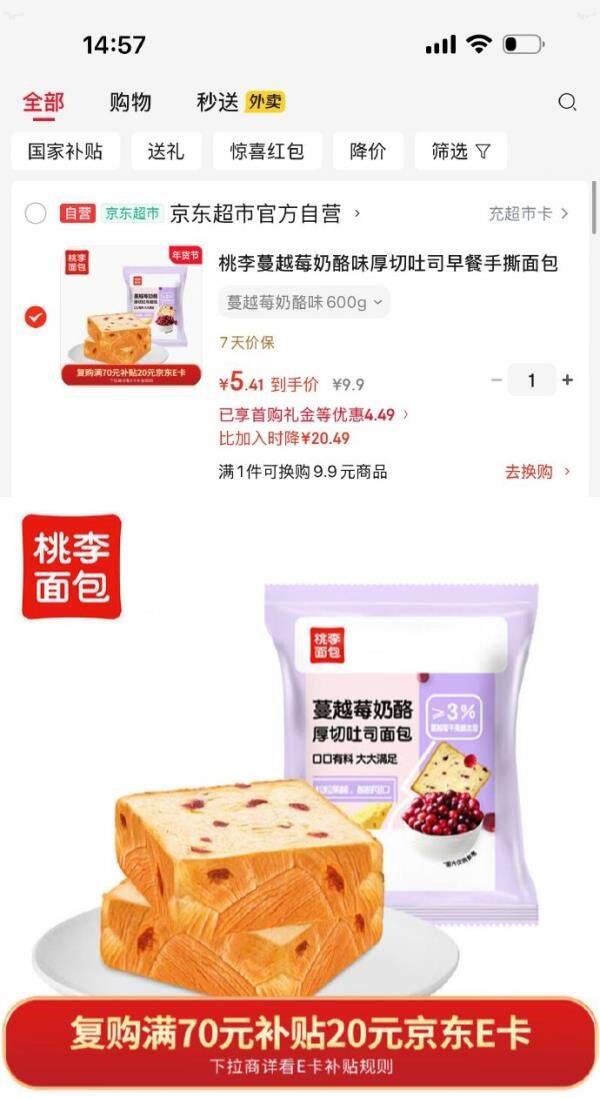
Task: Select all items from 京东超市官方自营
Action: coord(36,213)
